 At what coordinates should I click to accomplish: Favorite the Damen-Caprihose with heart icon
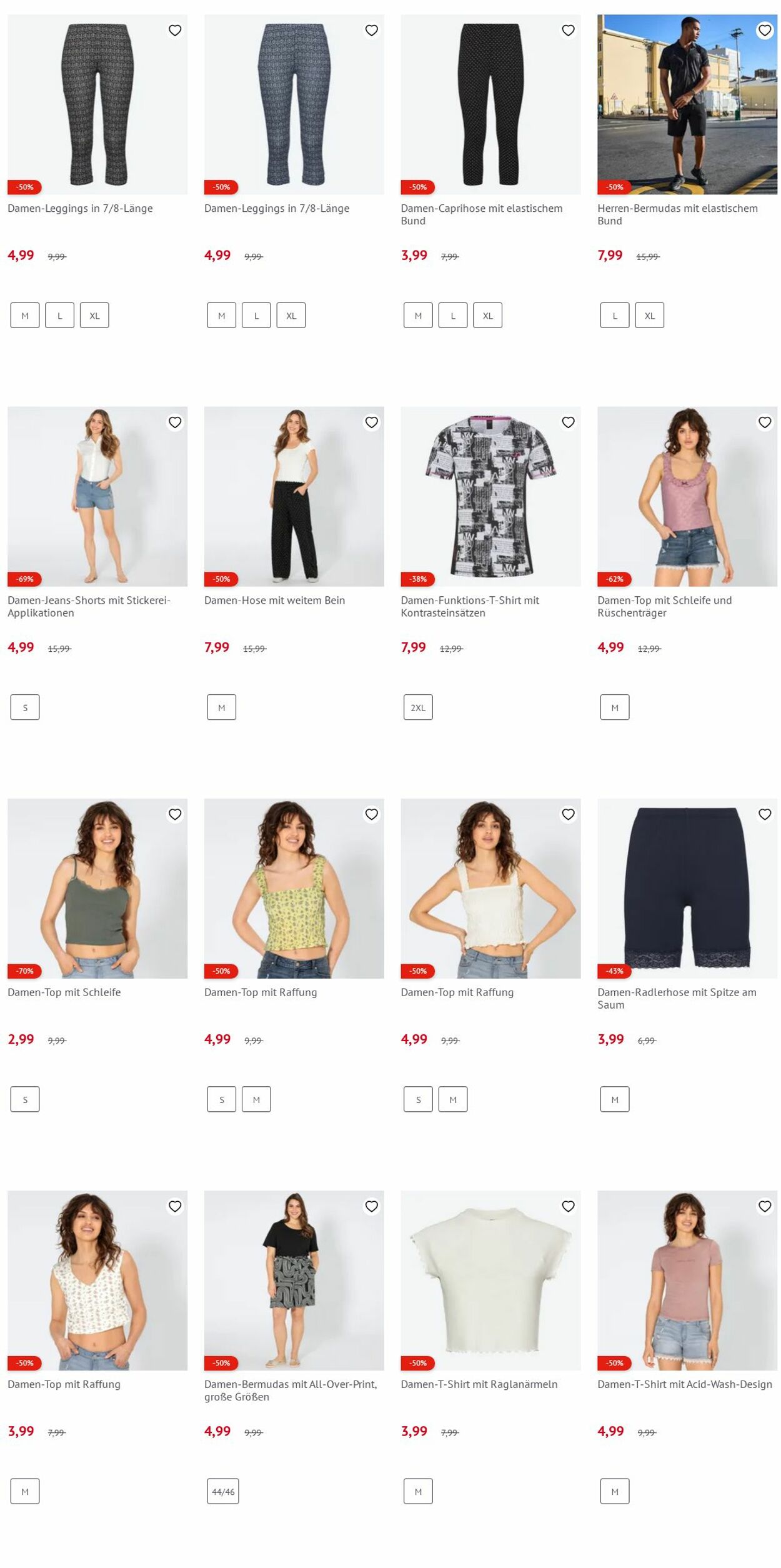pos(567,31)
